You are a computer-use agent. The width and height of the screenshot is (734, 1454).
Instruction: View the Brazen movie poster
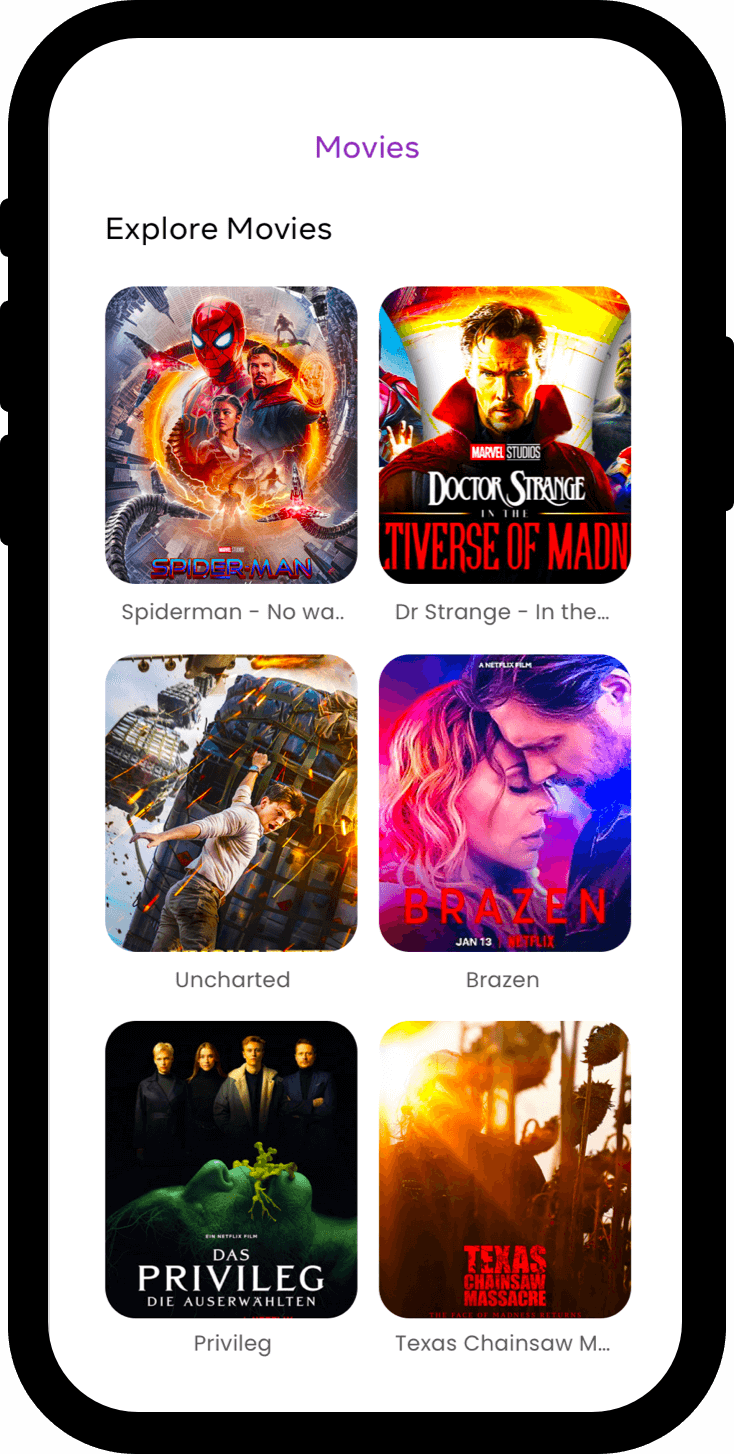pyautogui.click(x=505, y=802)
